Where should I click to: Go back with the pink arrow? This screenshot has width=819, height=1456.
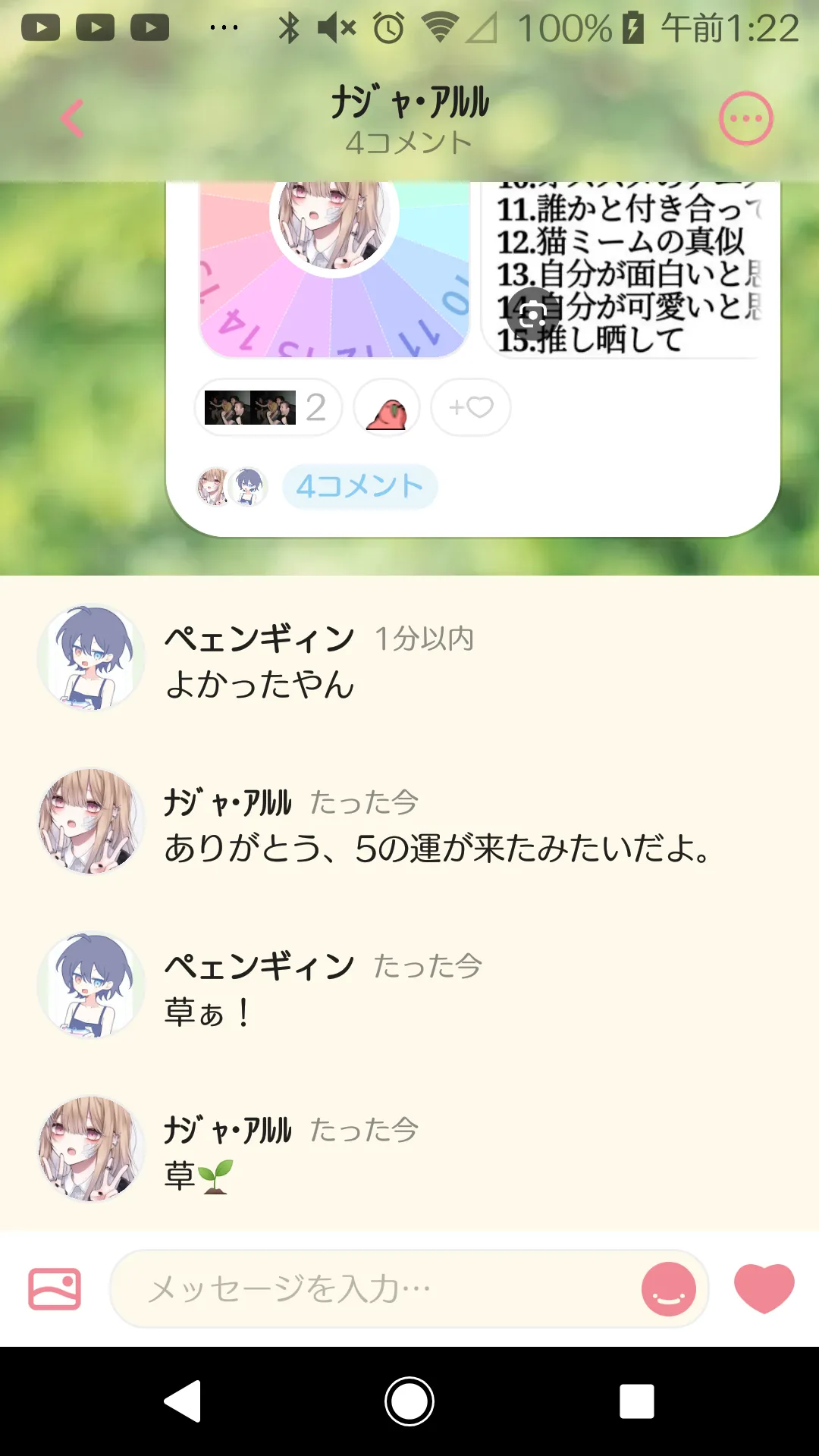(x=72, y=119)
